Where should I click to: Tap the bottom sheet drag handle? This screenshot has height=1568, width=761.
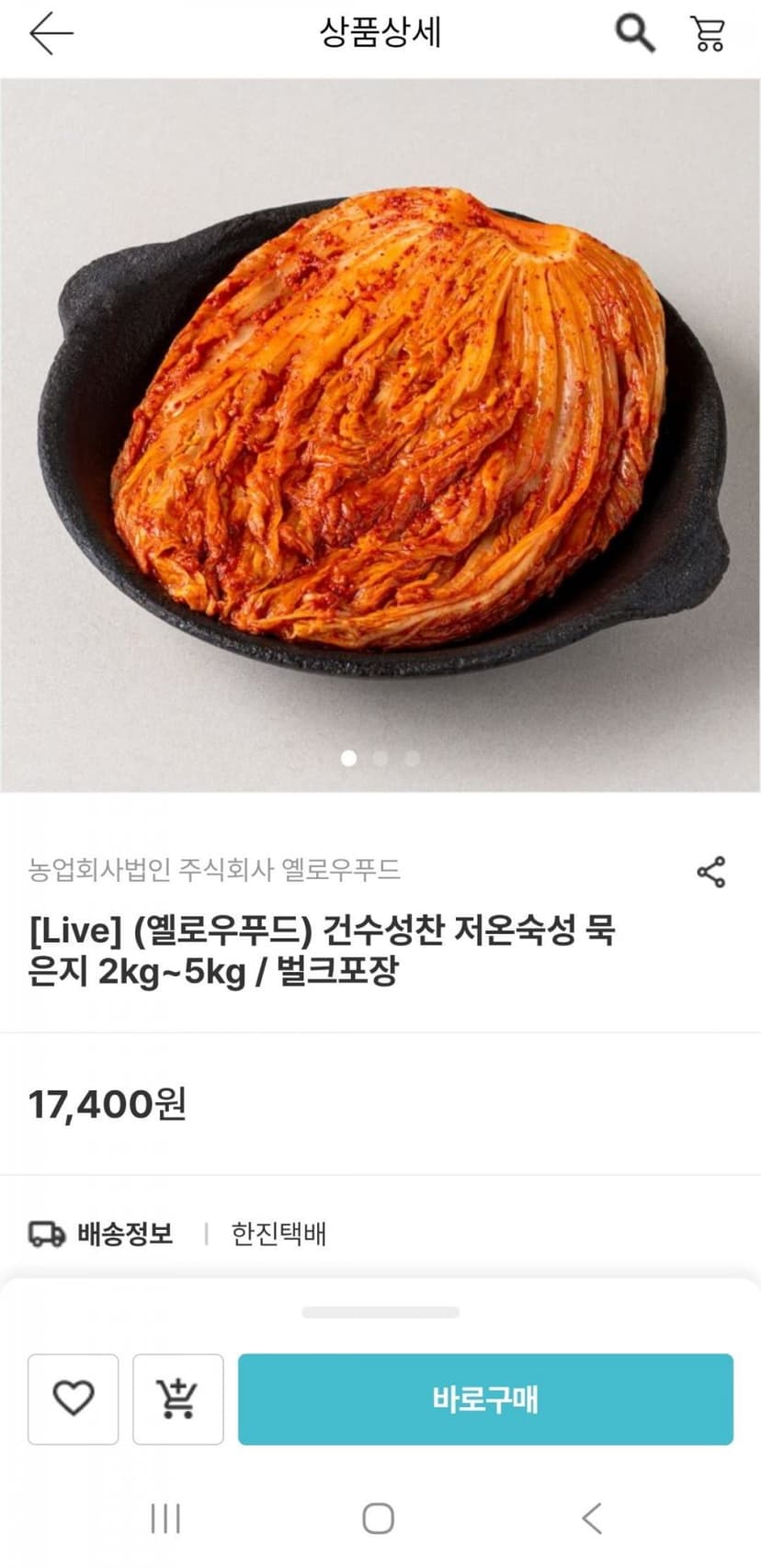click(380, 1312)
